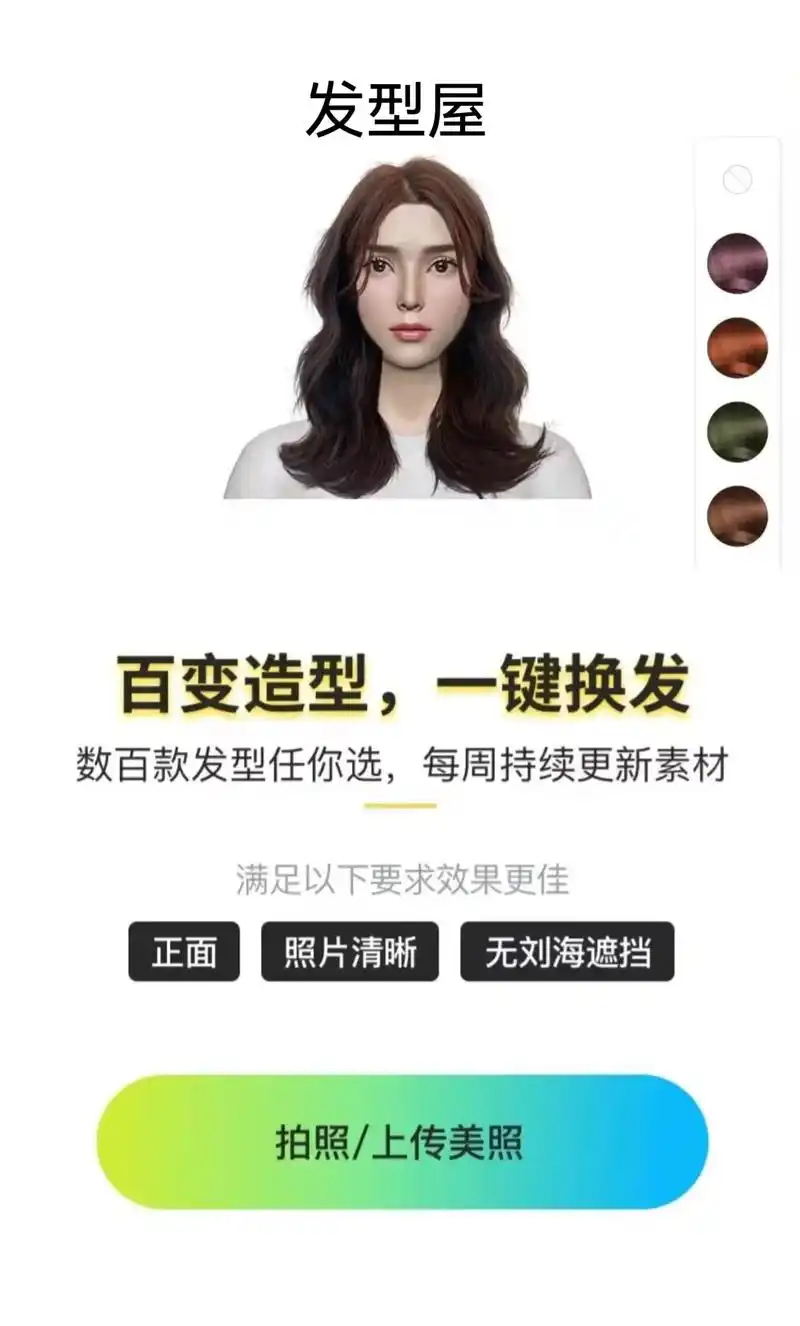Viewport: 800px width, 1326px height.
Task: Choose the orange hair color swatch
Action: [x=737, y=347]
